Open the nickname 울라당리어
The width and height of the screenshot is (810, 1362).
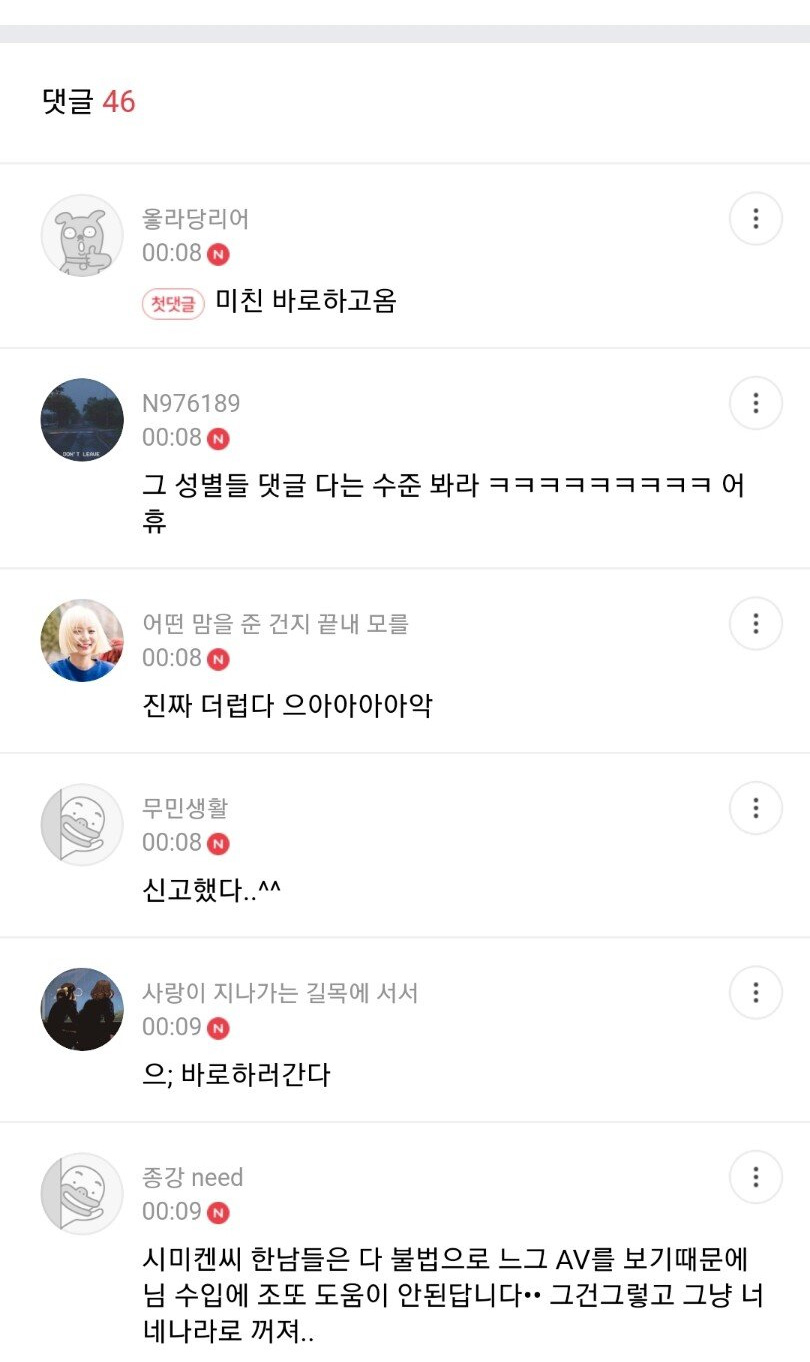point(196,218)
